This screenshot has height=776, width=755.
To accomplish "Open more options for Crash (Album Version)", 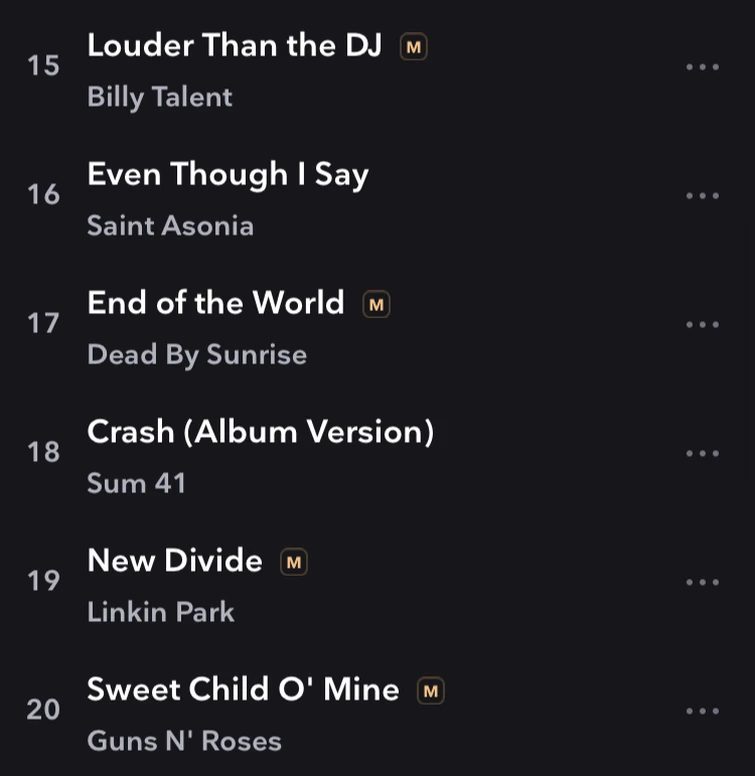I will click(x=702, y=454).
